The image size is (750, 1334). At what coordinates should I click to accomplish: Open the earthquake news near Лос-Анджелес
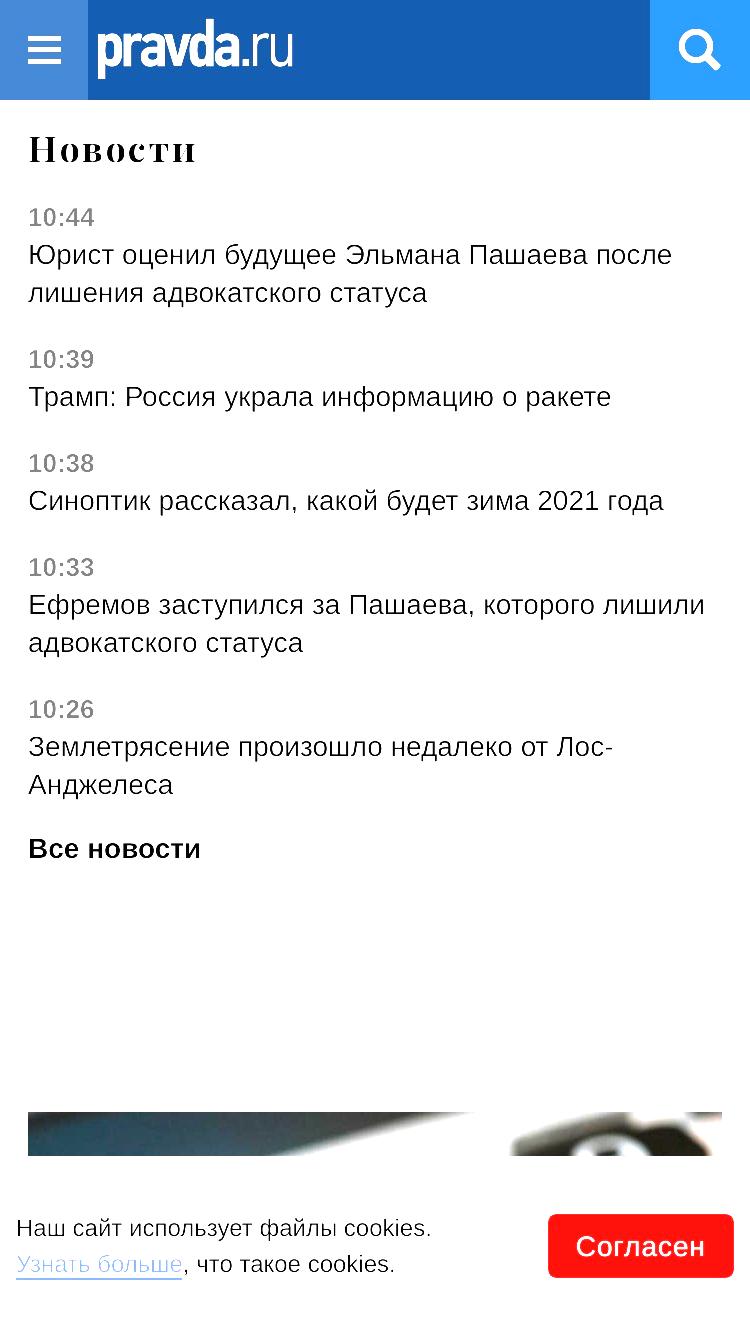[320, 765]
